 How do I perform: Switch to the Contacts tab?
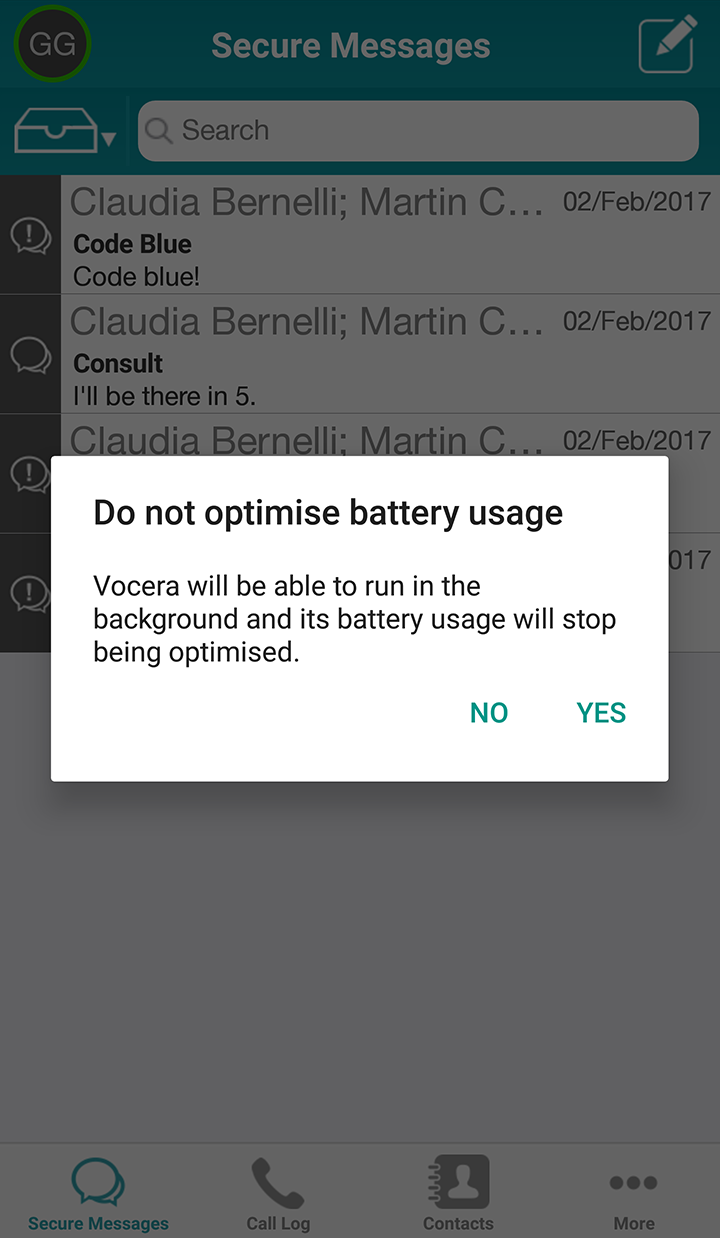click(x=458, y=1193)
